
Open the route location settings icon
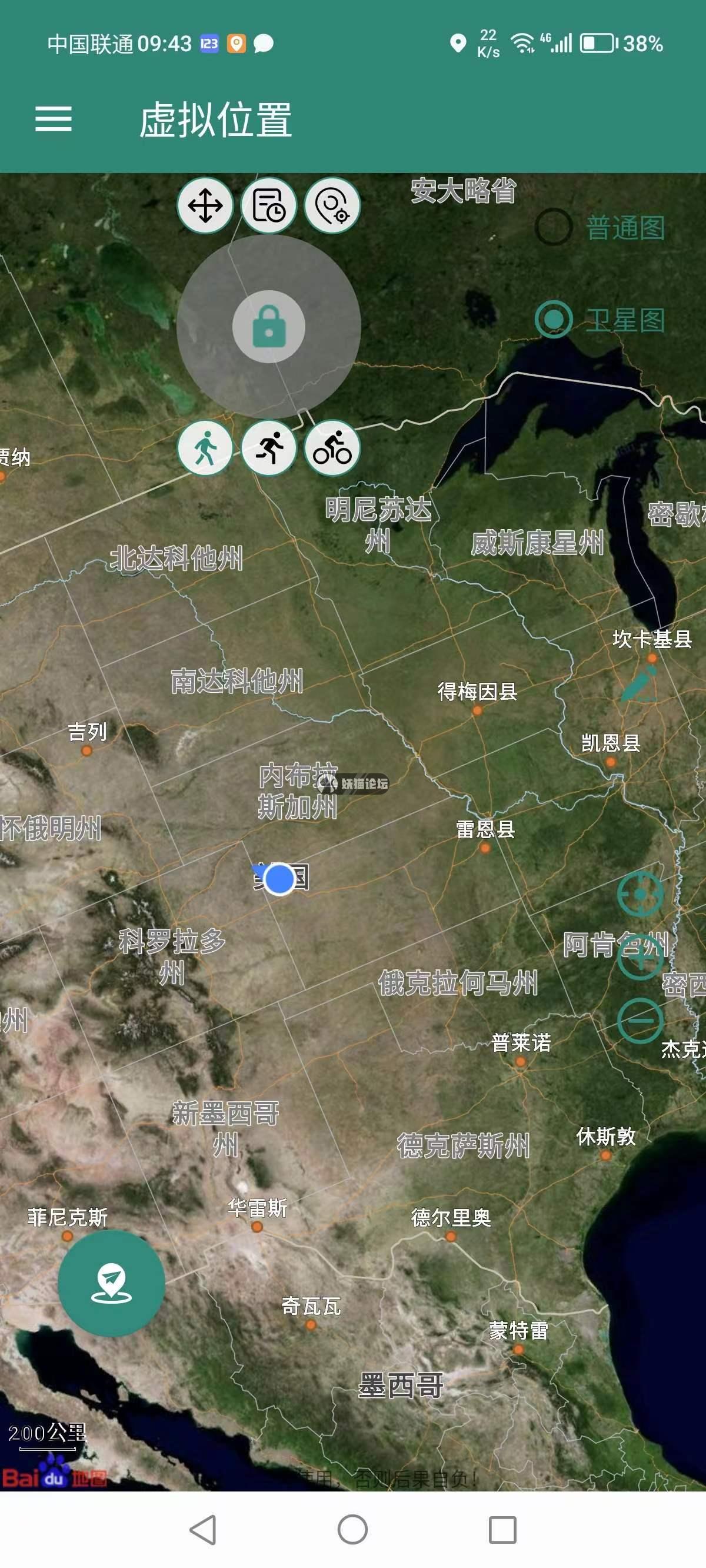coord(332,206)
